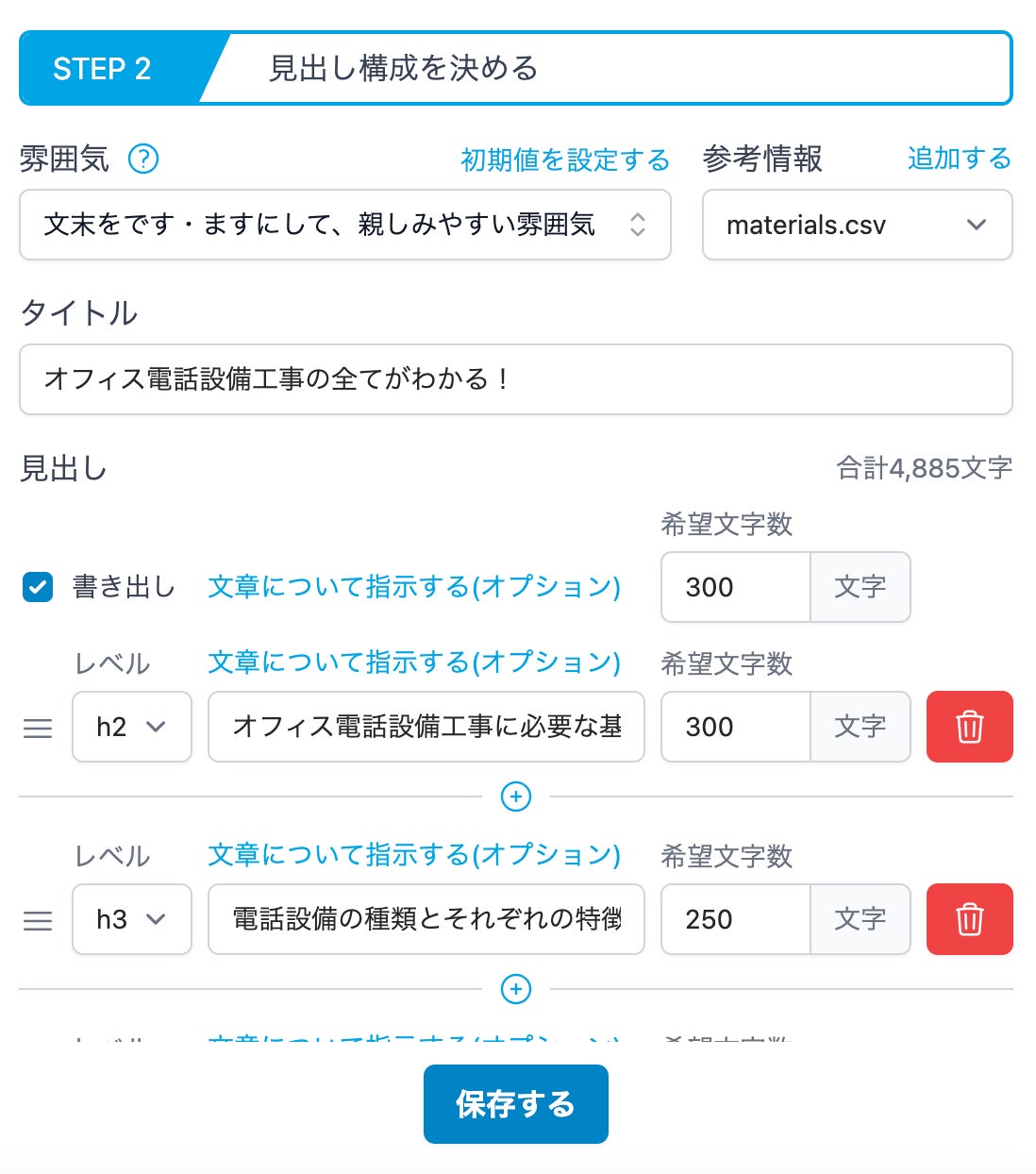Save with the 保存する button
Viewport: 1036px width, 1174px height.
click(515, 1104)
